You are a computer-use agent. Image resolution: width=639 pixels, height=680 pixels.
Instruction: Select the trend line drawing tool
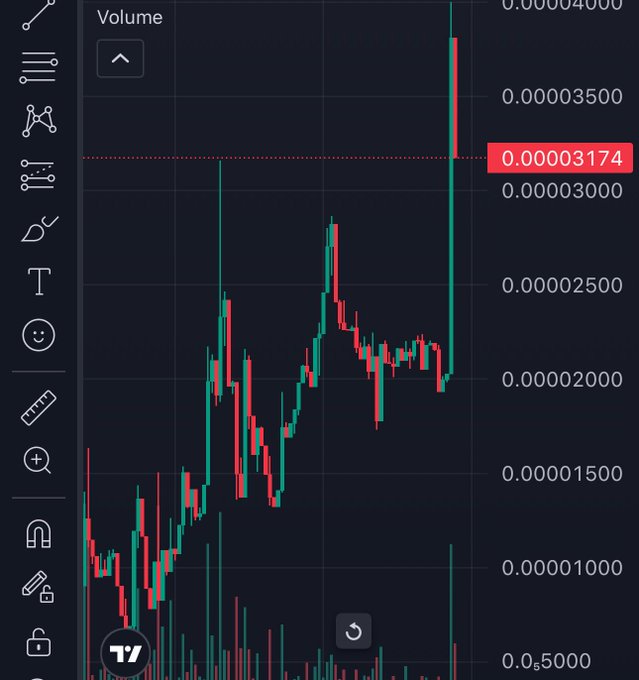pyautogui.click(x=38, y=14)
